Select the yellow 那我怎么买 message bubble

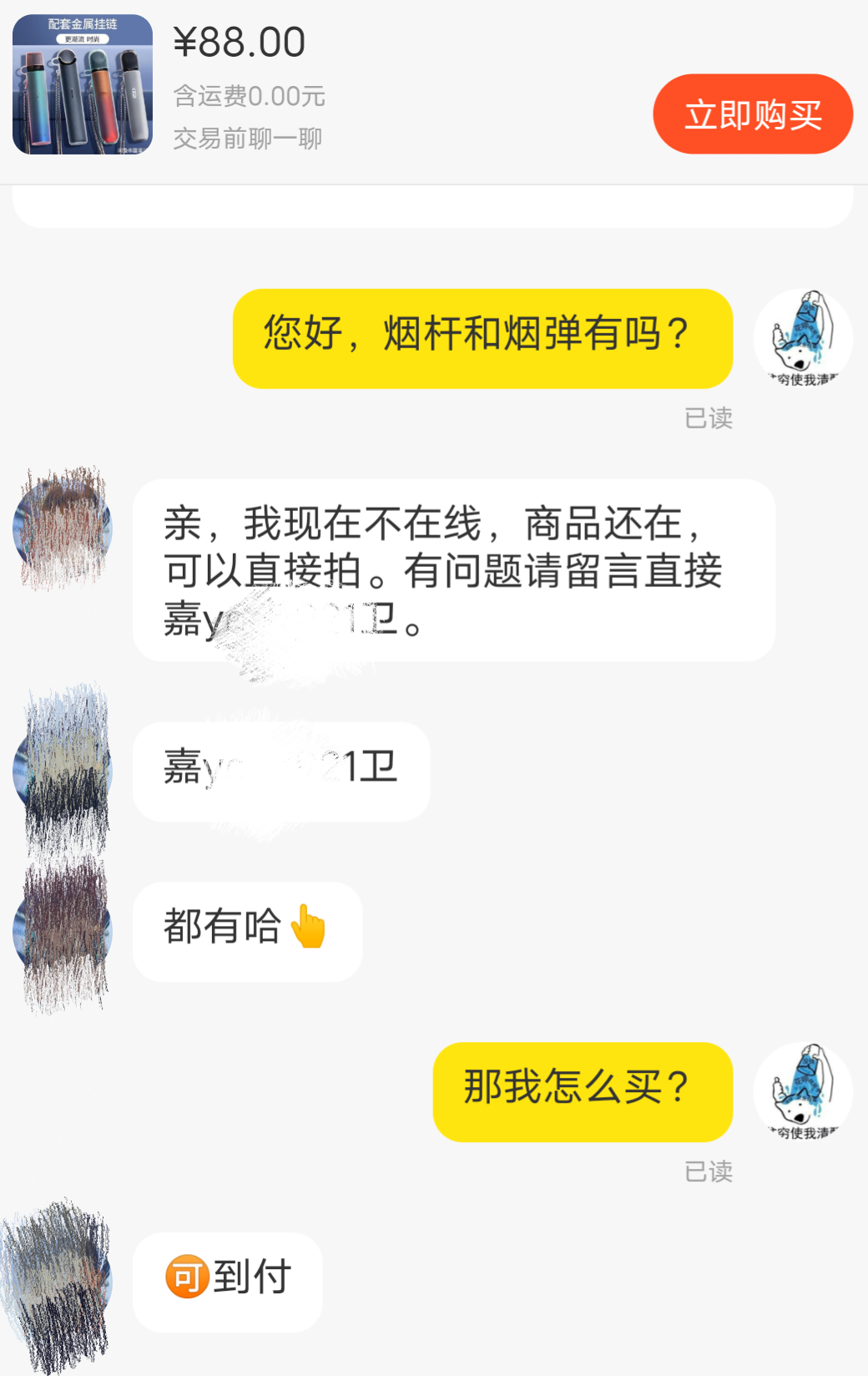582,1092
